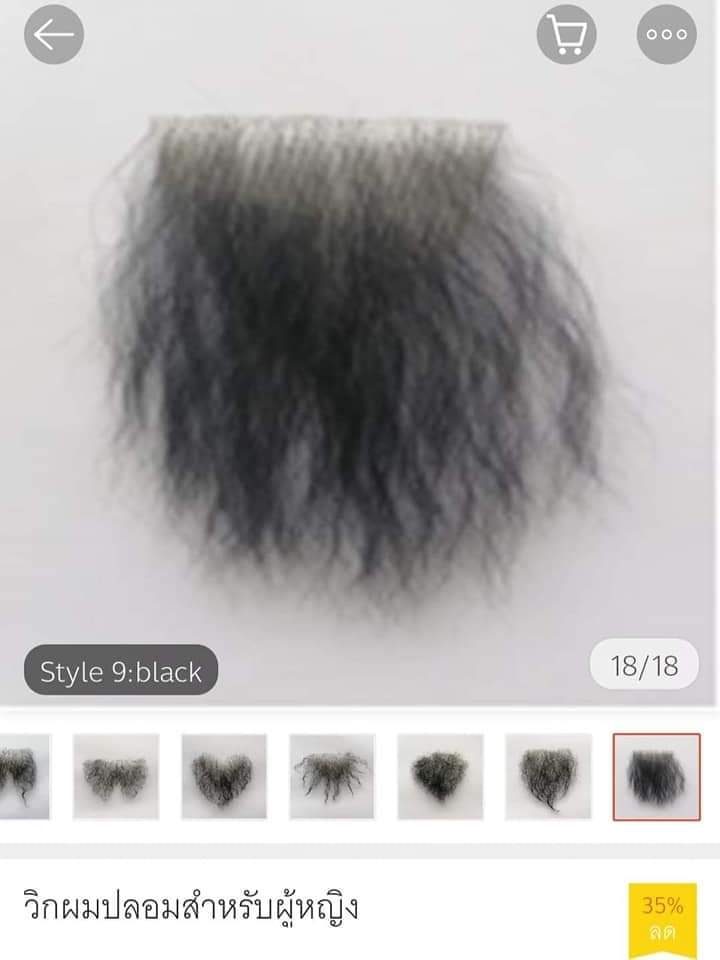The width and height of the screenshot is (720, 960).
Task: Choose the heart-shaped style thumbnail
Action: tap(224, 777)
